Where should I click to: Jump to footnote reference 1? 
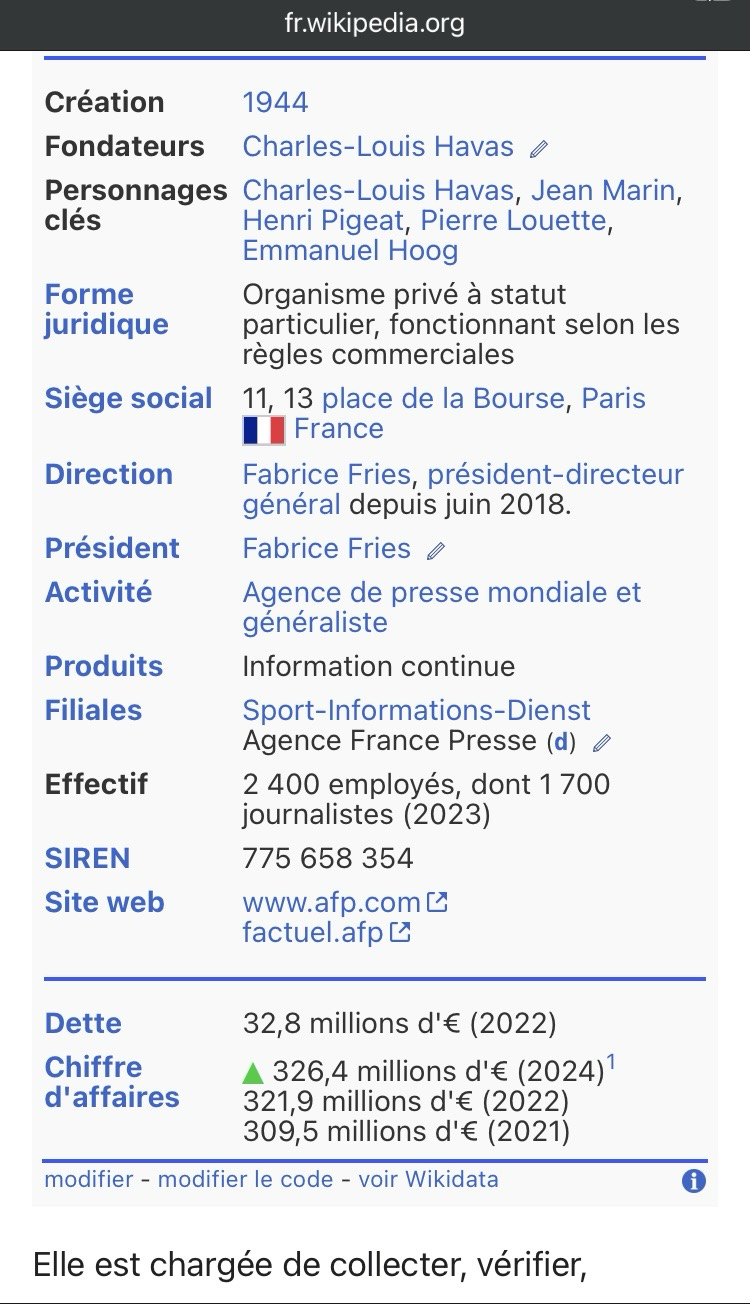coord(611,1063)
